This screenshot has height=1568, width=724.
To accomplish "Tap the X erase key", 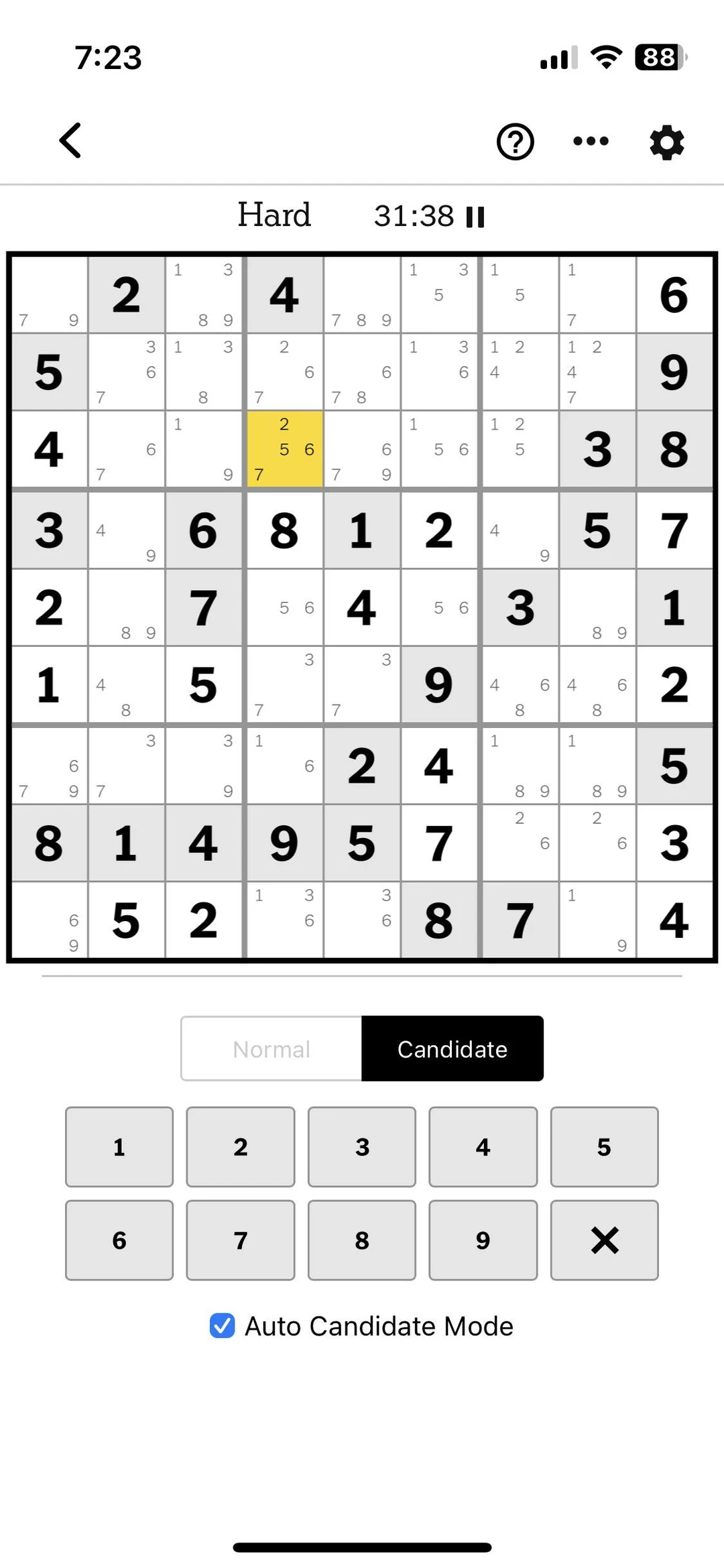I will click(x=603, y=1240).
